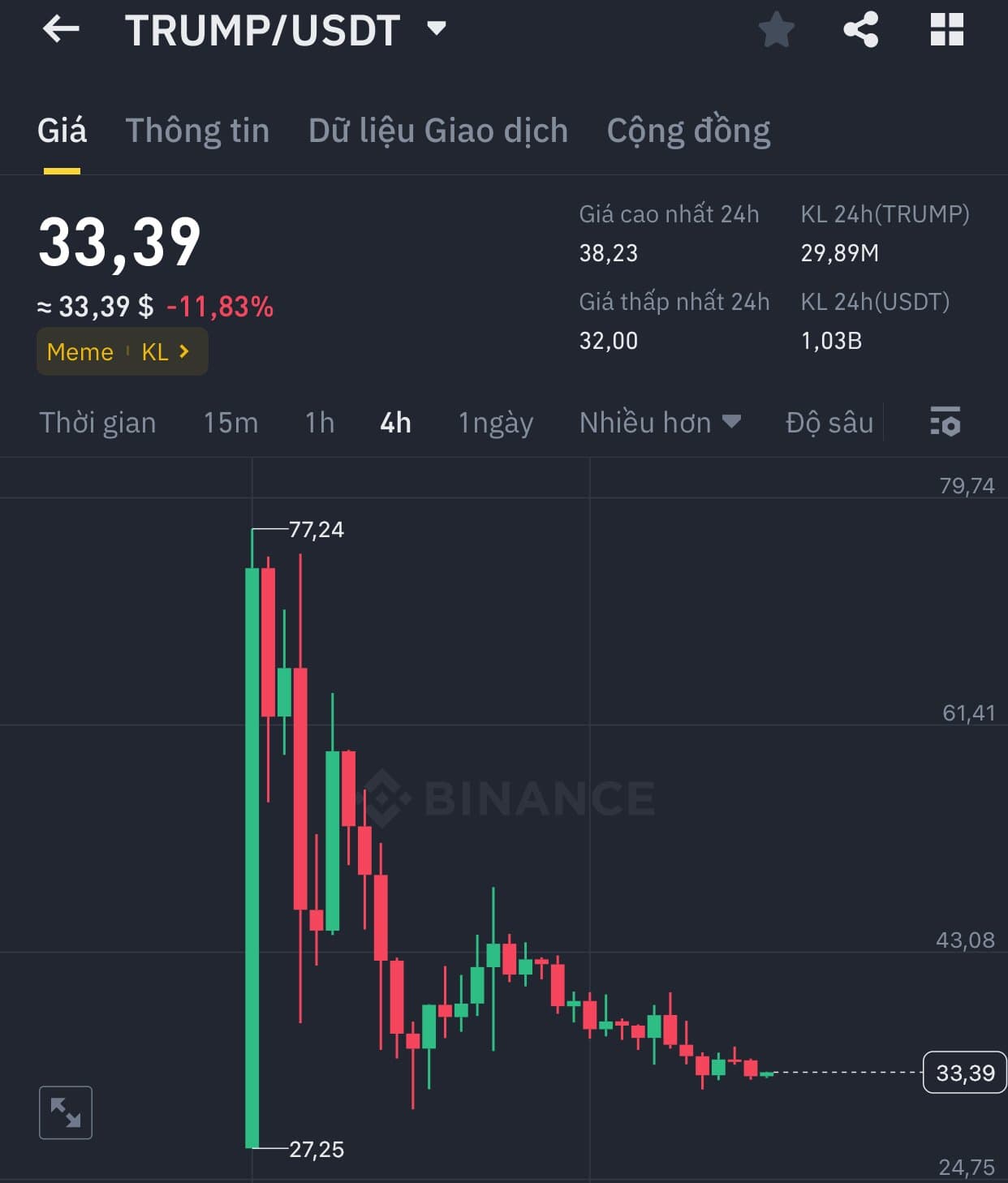Open the Meme KL tag chip

122,352
